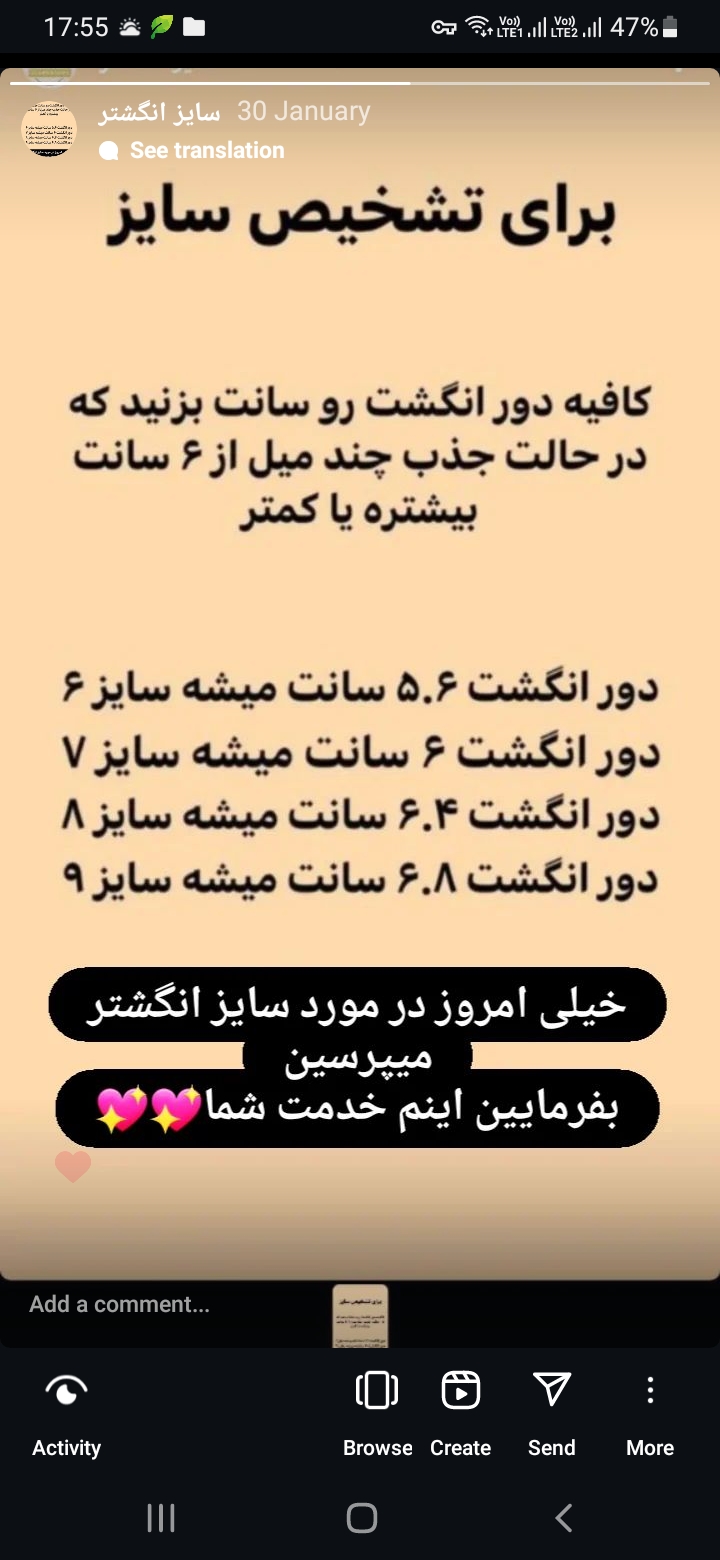720x1560 pixels.
Task: View the heart reaction on story
Action: 73,1166
